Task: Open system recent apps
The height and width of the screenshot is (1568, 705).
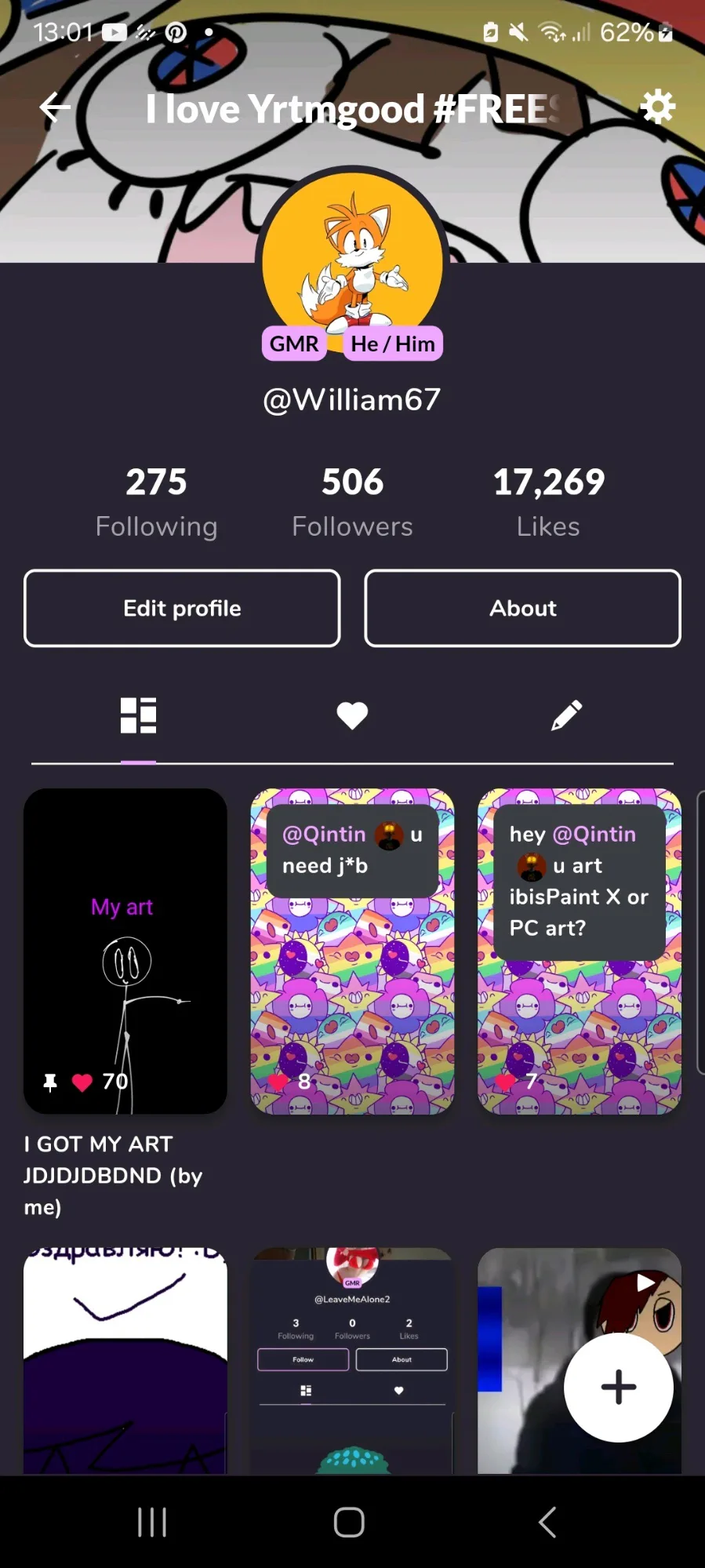Action: click(152, 1523)
